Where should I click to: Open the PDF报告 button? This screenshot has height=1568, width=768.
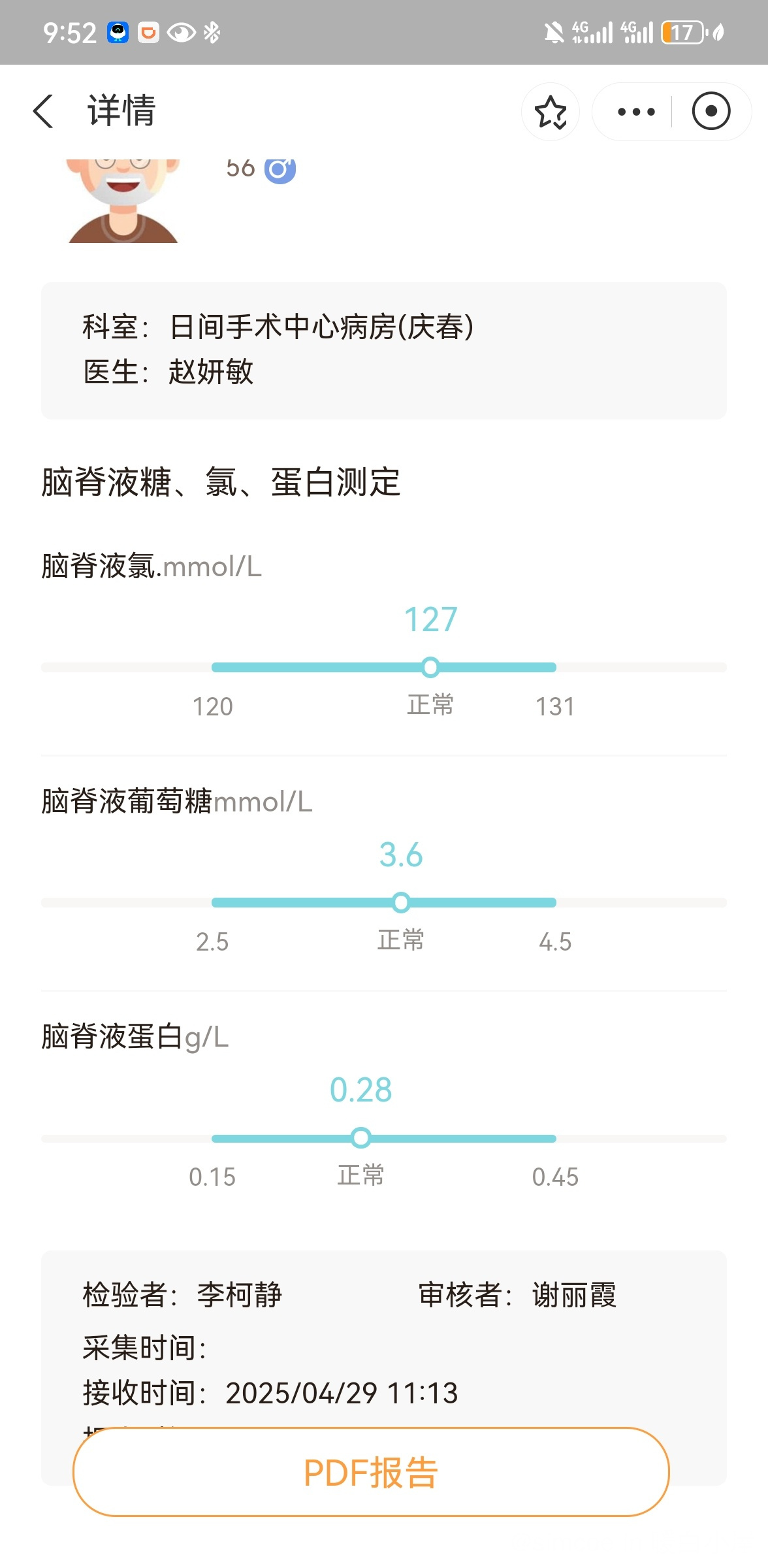coord(371,1472)
